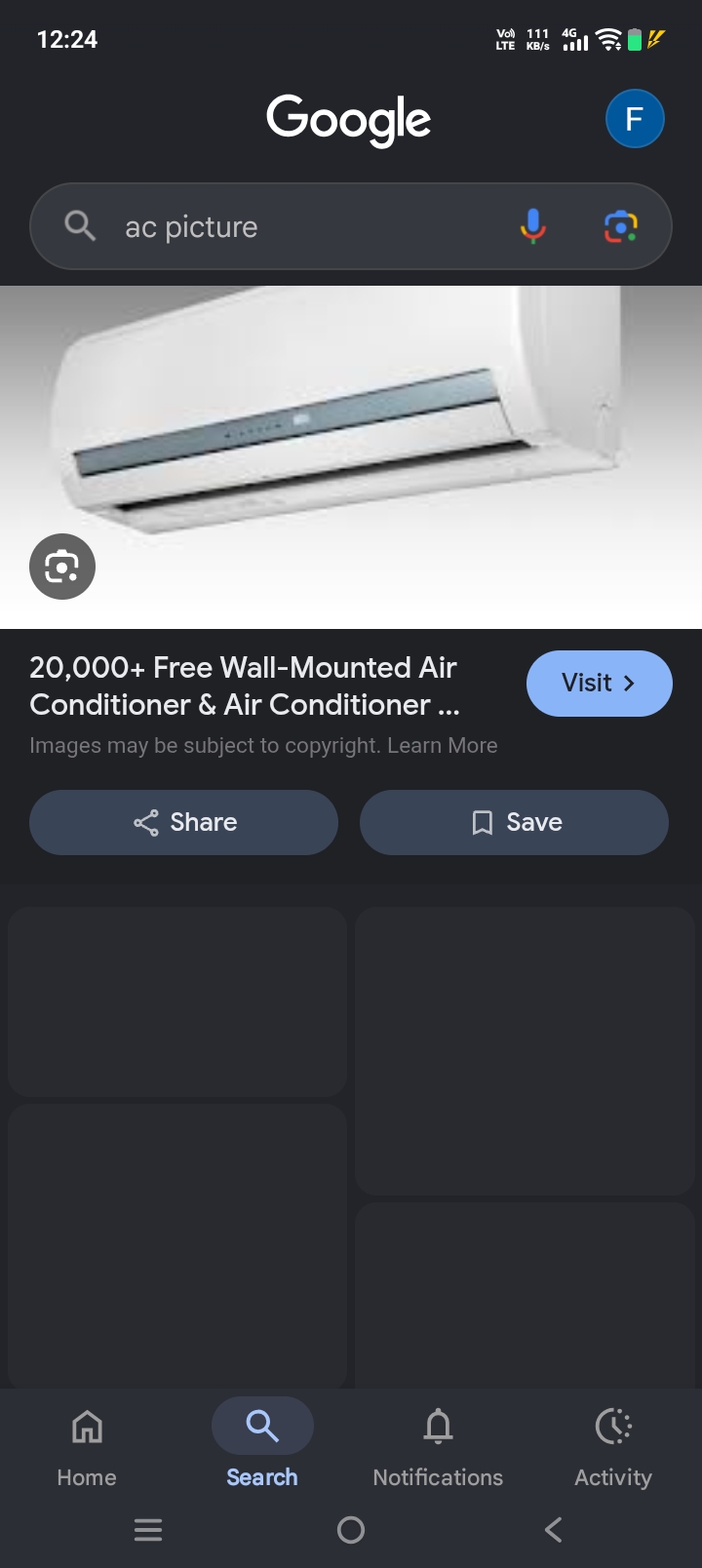The image size is (702, 1568).
Task: Open Google Lens from the search bar
Action: click(621, 226)
